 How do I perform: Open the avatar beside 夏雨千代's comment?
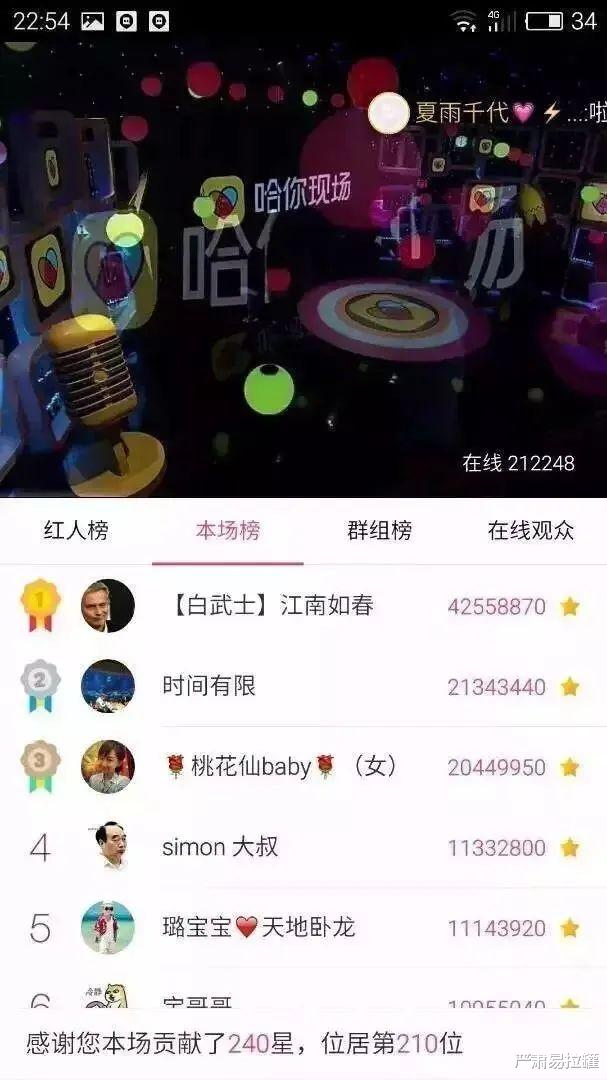point(389,113)
